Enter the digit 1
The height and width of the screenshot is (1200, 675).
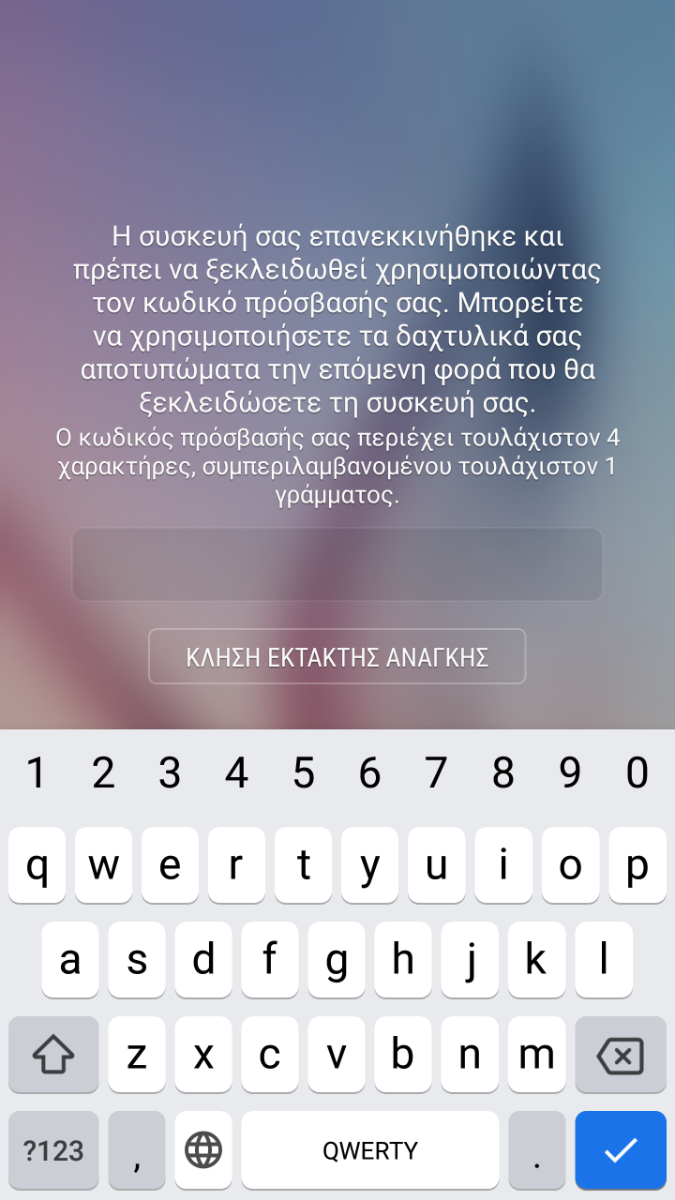(37, 773)
